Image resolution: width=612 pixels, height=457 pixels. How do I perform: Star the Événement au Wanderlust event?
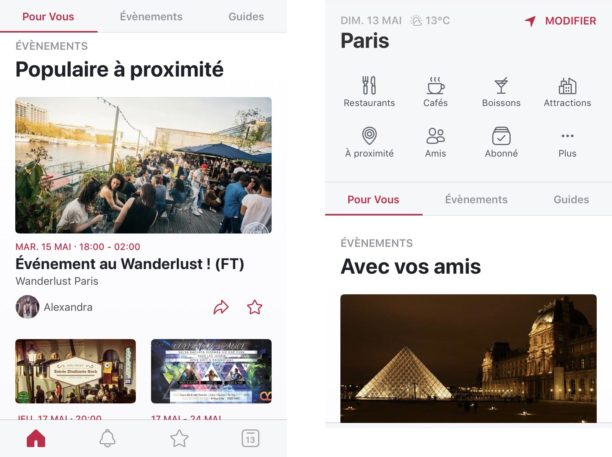coord(255,307)
